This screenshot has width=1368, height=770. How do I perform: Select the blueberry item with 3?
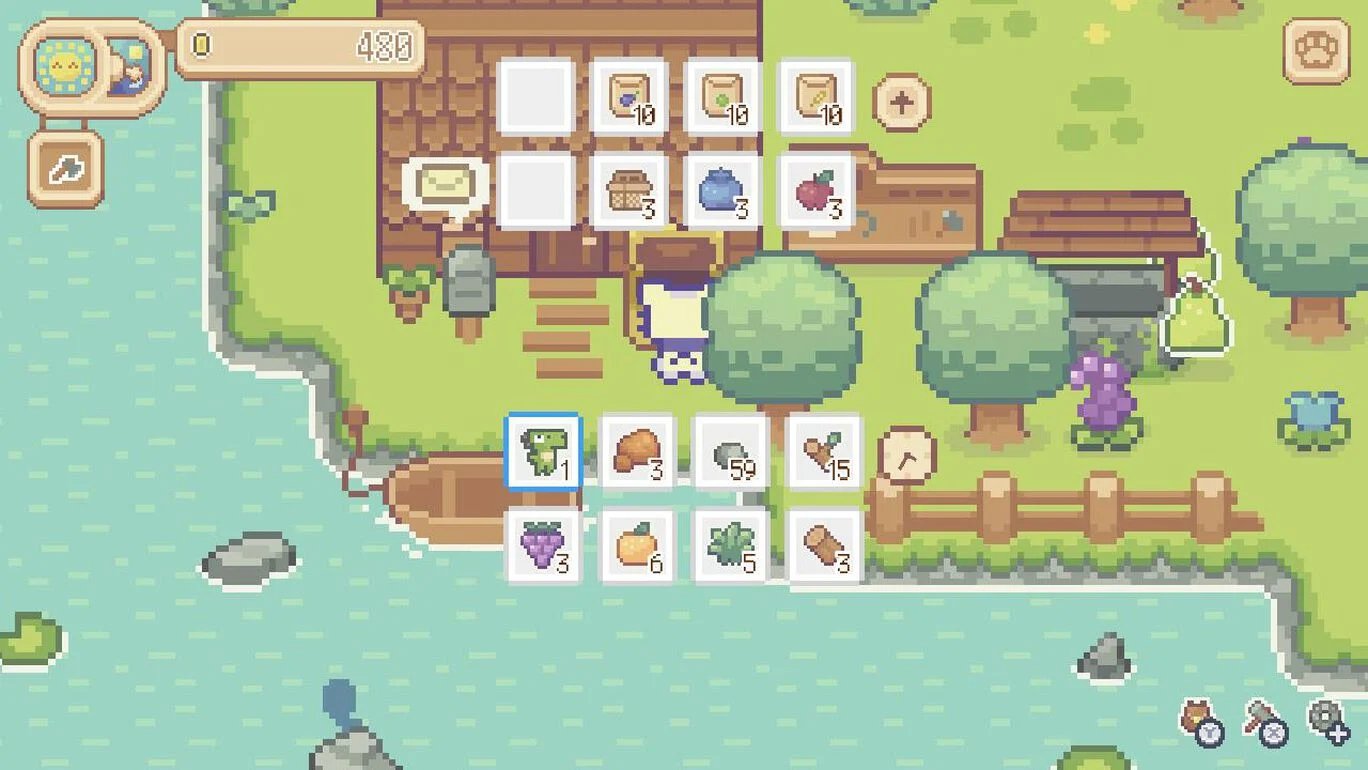coord(723,190)
